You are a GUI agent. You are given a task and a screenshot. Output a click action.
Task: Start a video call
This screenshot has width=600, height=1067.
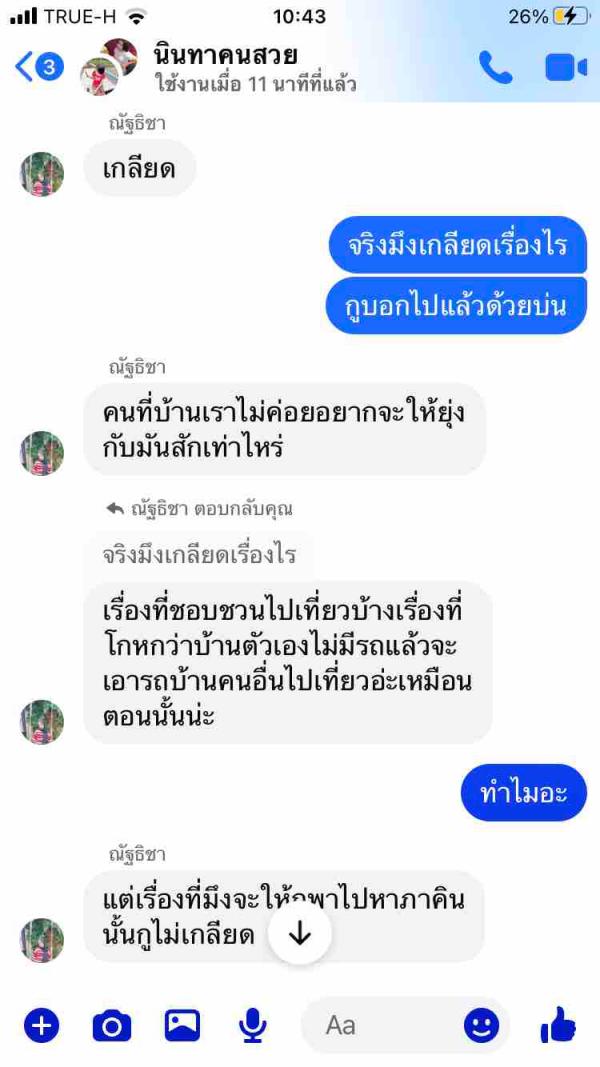566,67
